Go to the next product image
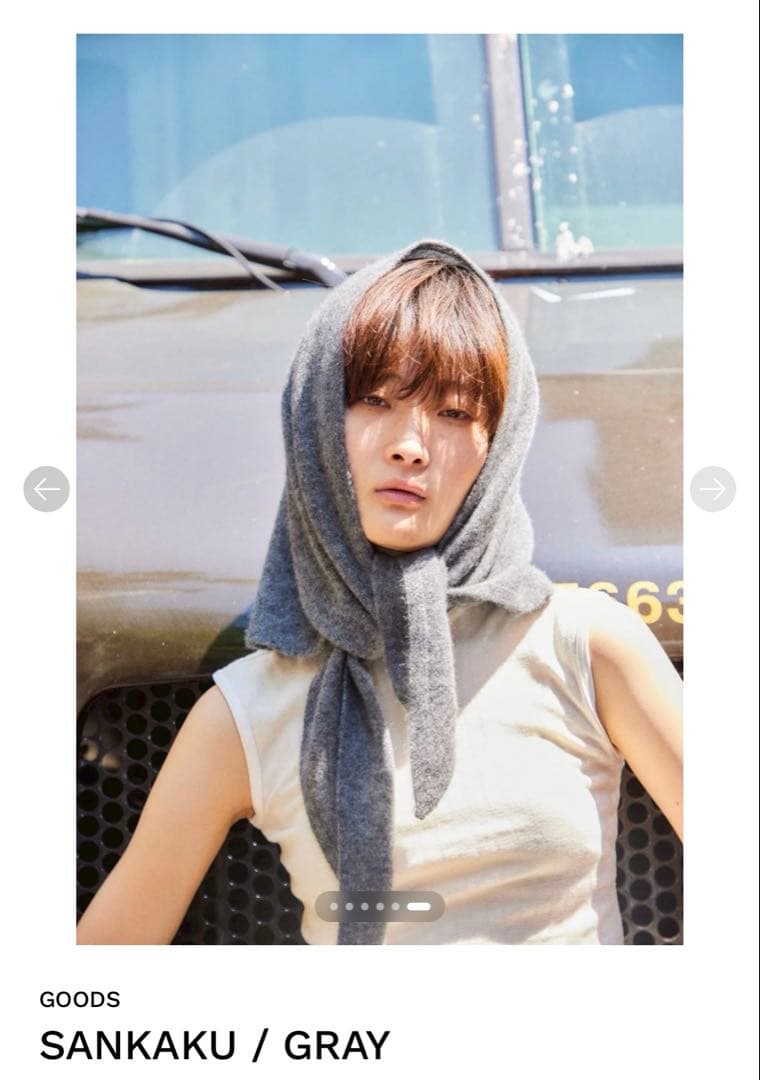This screenshot has width=760, height=1080. coord(712,489)
